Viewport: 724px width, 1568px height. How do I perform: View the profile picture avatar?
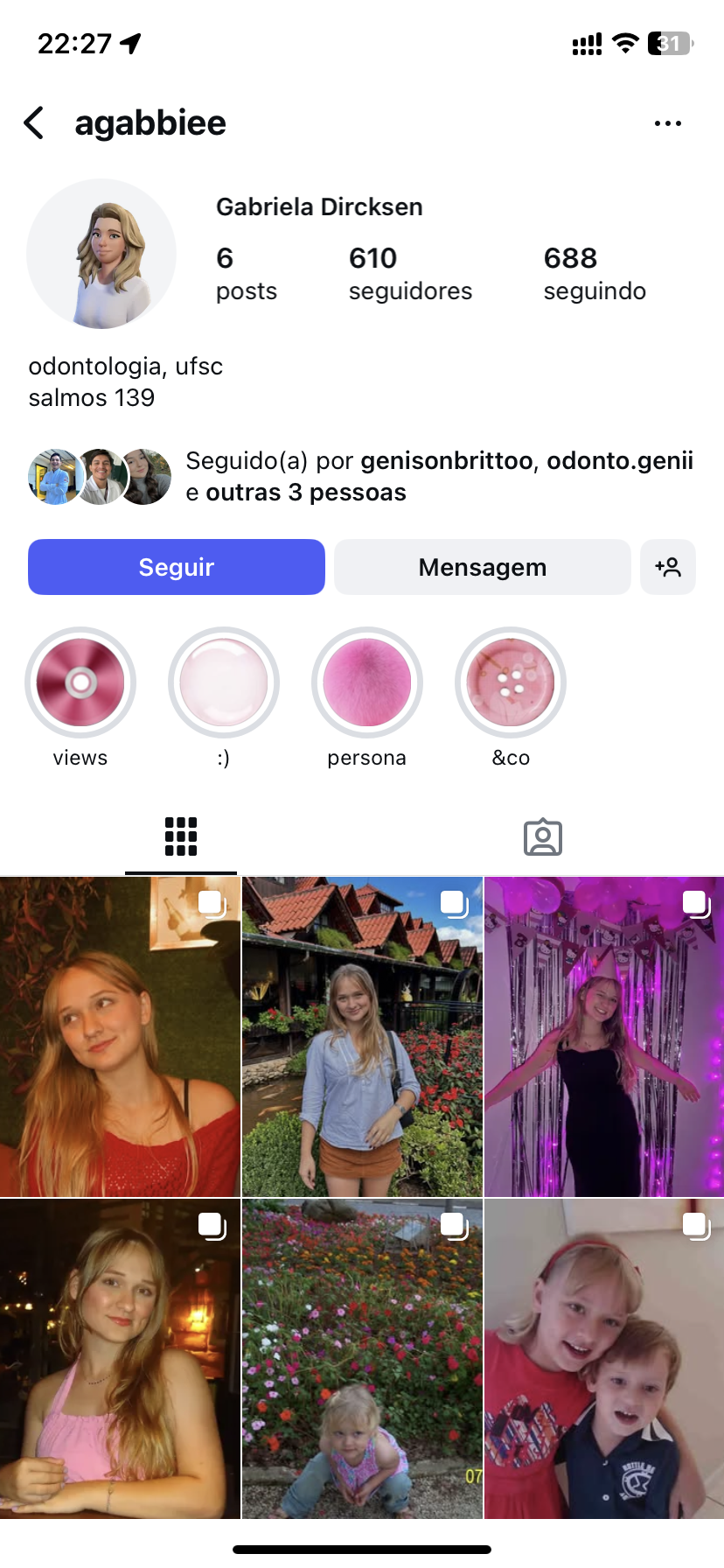[101, 255]
